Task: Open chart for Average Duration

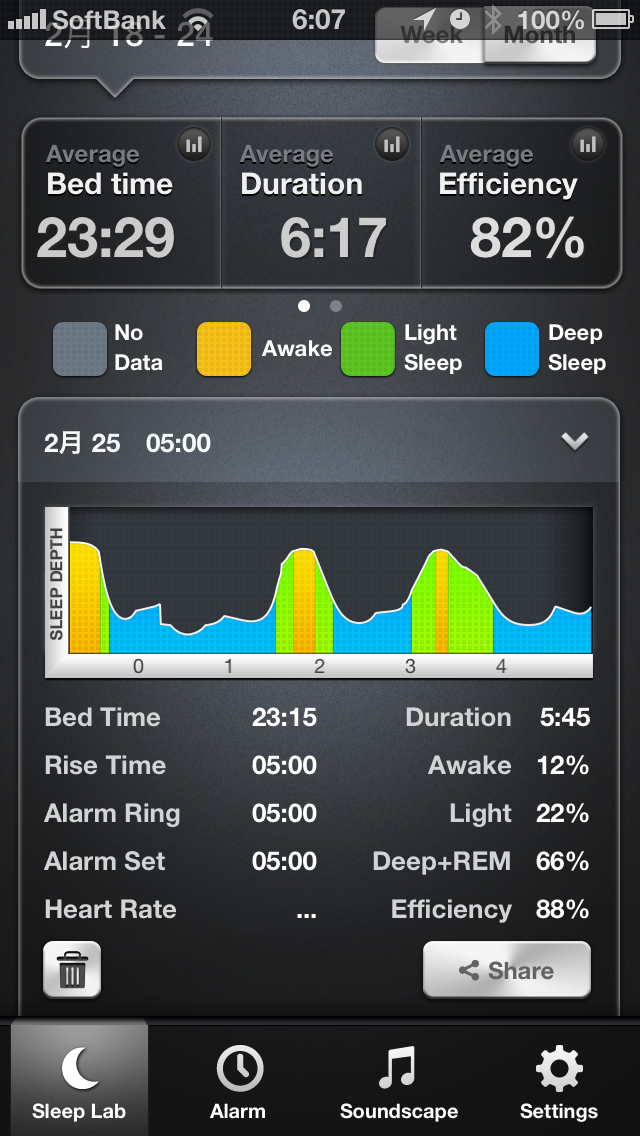Action: click(392, 145)
